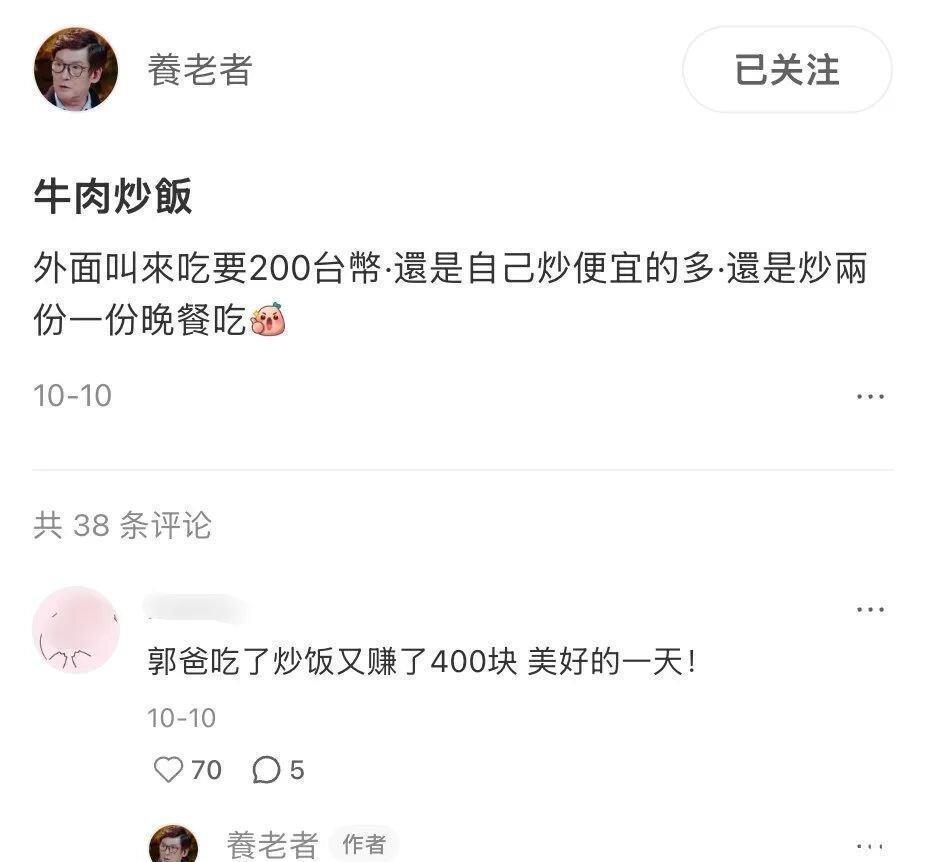This screenshot has width=928, height=862.
Task: Open 養老者's profile picture at top
Action: (75, 69)
